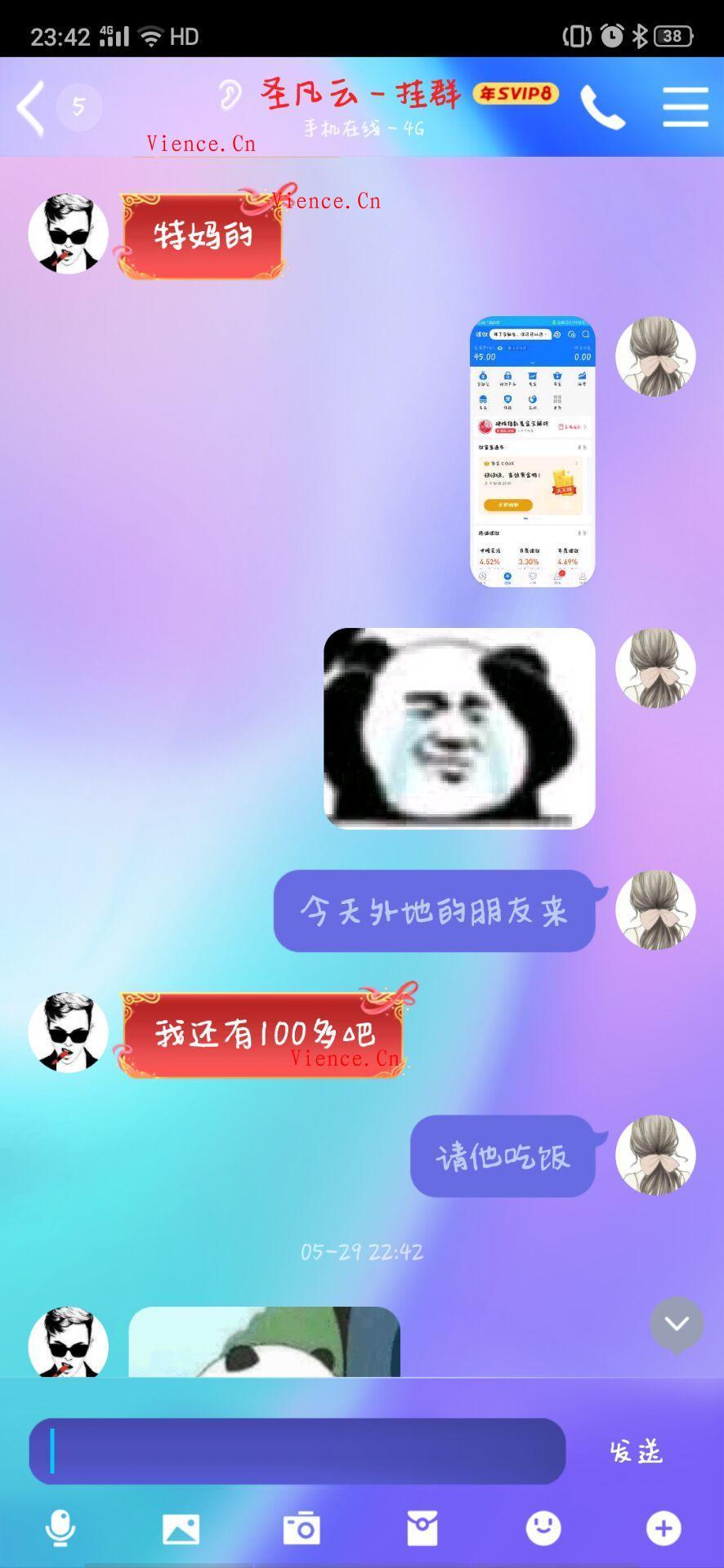This screenshot has width=724, height=1568.
Task: Open the avatar beside 请他吃饭
Action: (655, 1156)
